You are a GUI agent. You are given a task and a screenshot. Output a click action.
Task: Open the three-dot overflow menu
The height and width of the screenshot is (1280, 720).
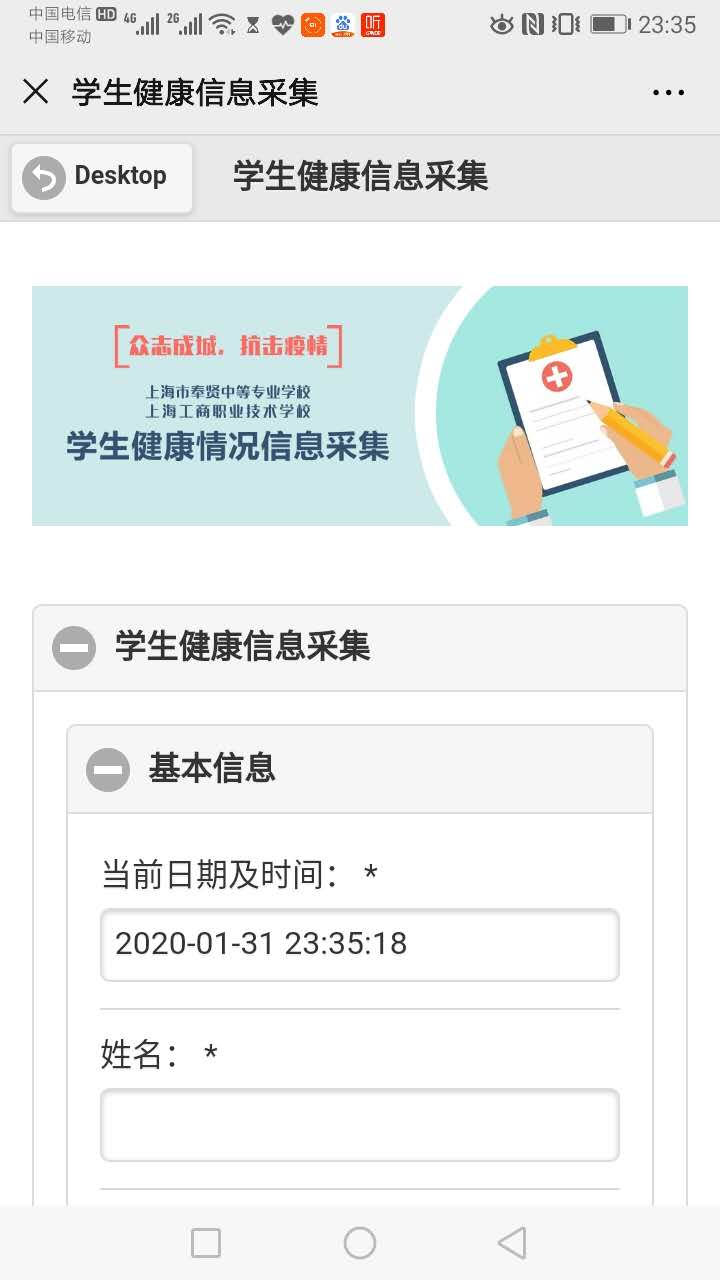tap(668, 93)
